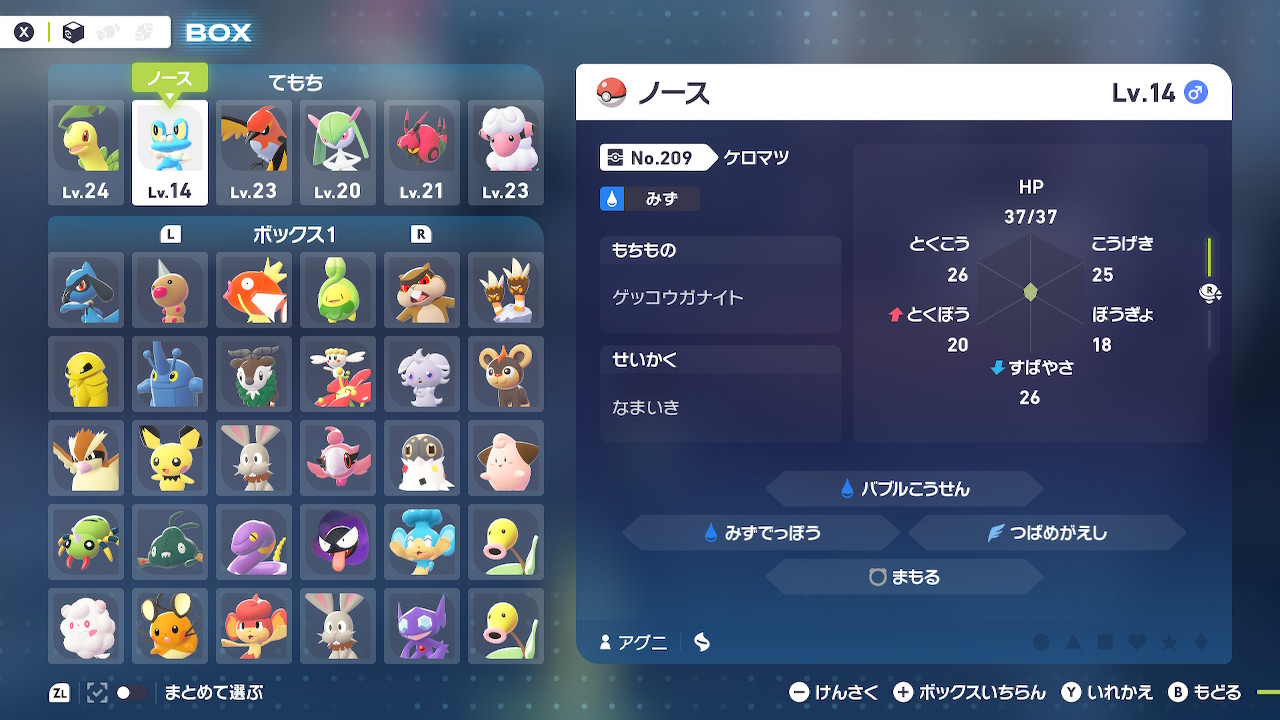Image resolution: width=1280 pixels, height=720 pixels.
Task: Pick Gastly from the box
Action: pos(338,542)
